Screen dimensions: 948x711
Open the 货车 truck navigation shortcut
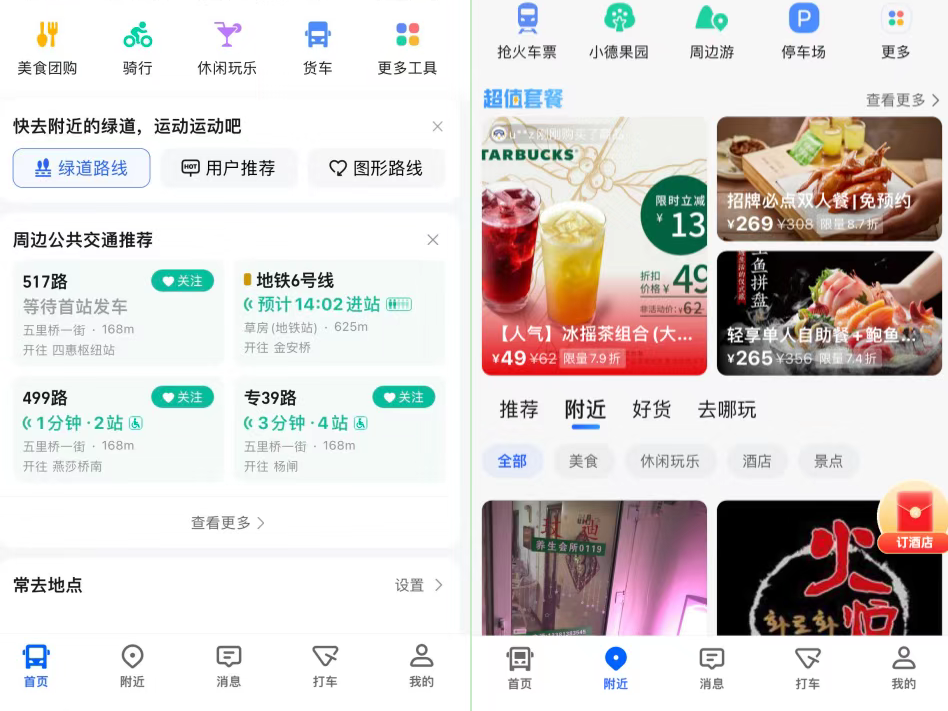tap(317, 48)
